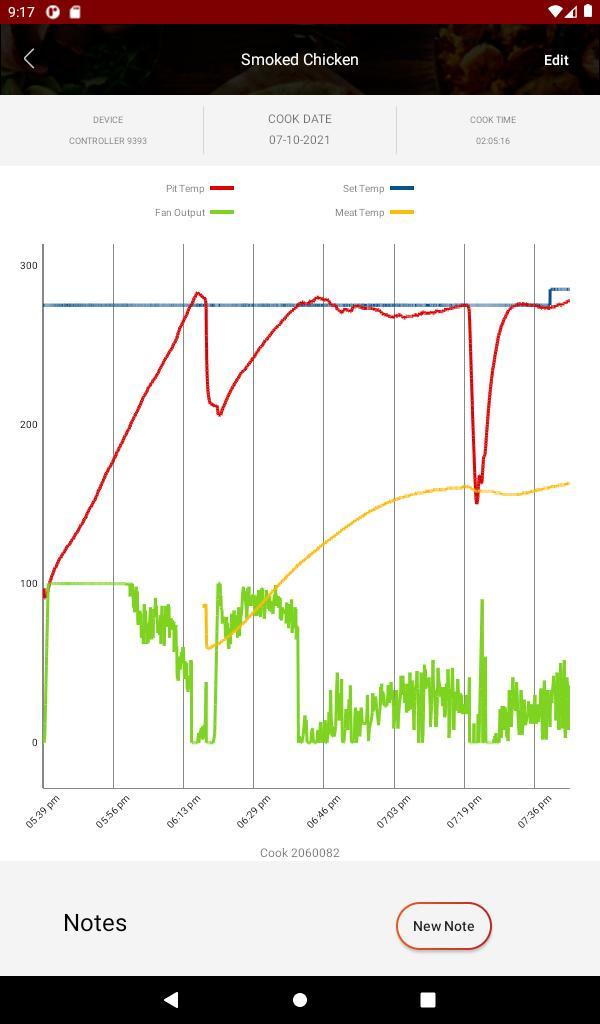Go to the system home screen

click(x=300, y=999)
